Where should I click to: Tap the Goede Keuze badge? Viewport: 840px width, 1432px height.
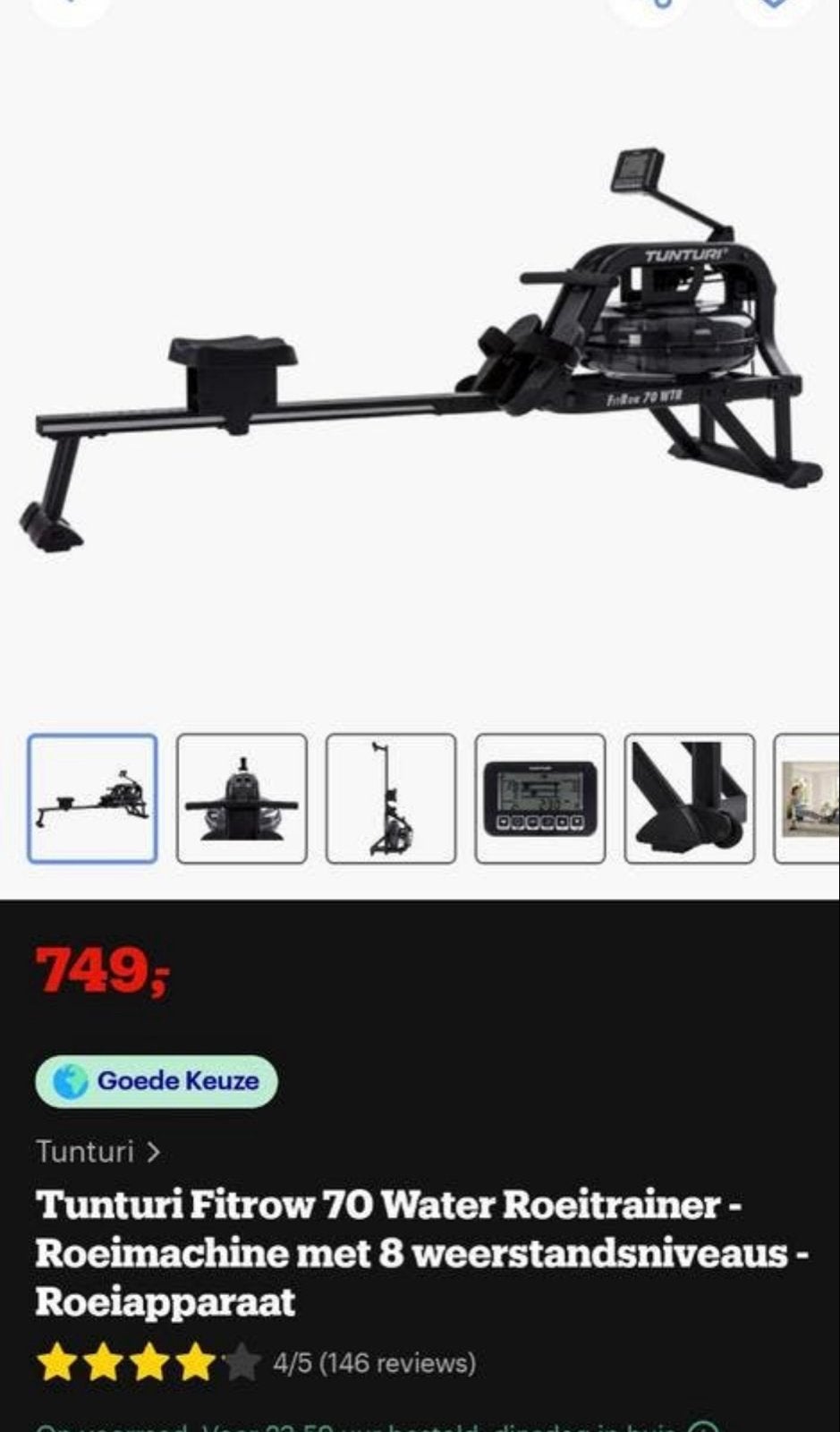[157, 1081]
